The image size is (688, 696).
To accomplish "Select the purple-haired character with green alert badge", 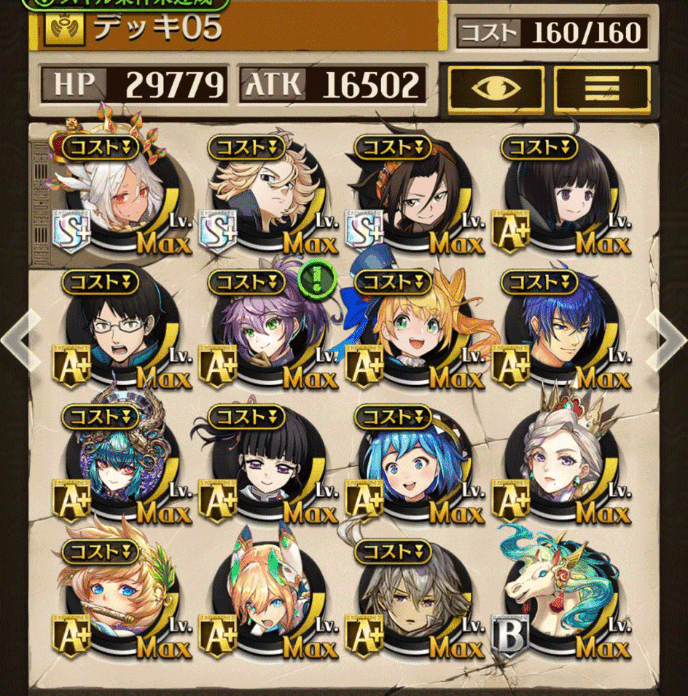I will [262, 328].
